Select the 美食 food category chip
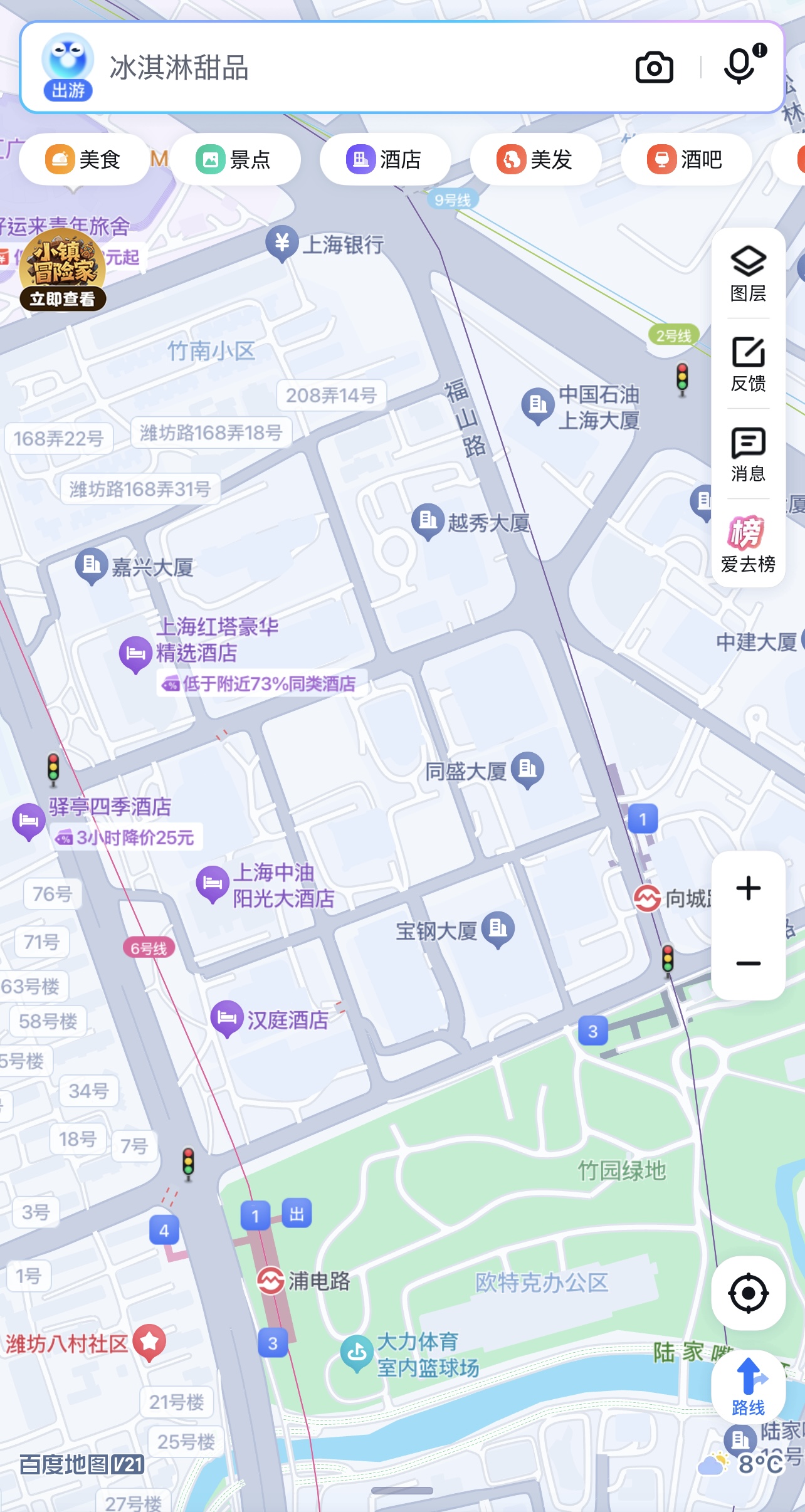This screenshot has height=1512, width=805. pyautogui.click(x=83, y=159)
